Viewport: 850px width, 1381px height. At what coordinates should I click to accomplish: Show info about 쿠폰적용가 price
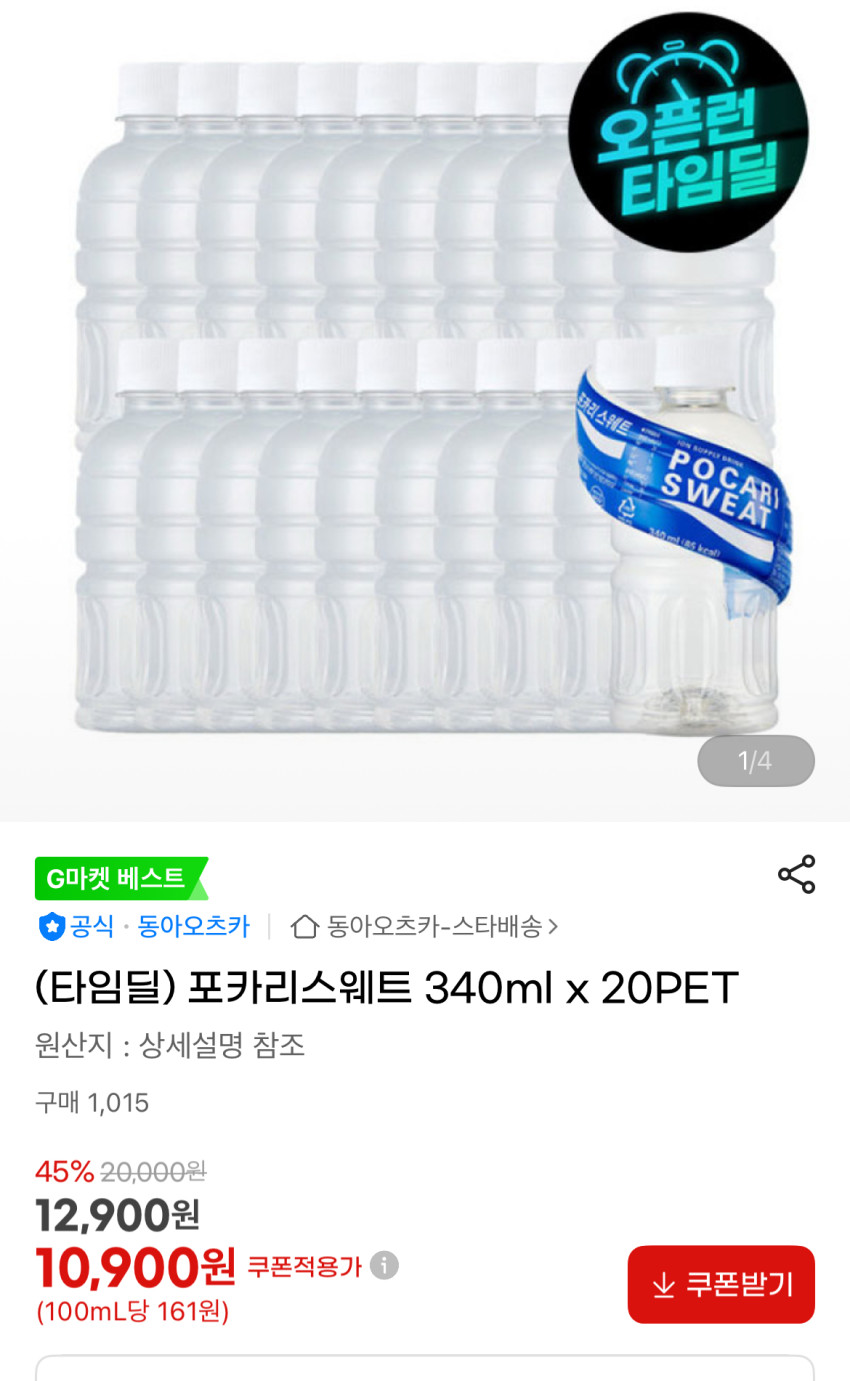pos(384,1266)
